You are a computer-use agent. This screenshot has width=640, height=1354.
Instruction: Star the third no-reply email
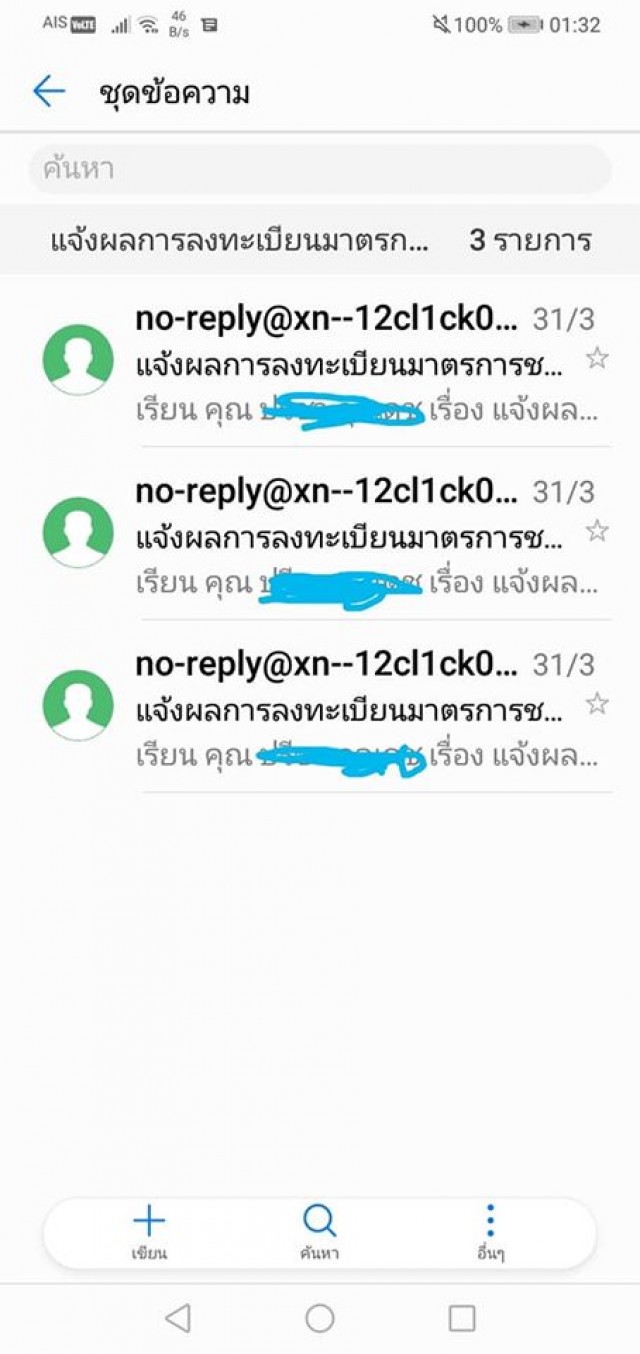point(597,703)
